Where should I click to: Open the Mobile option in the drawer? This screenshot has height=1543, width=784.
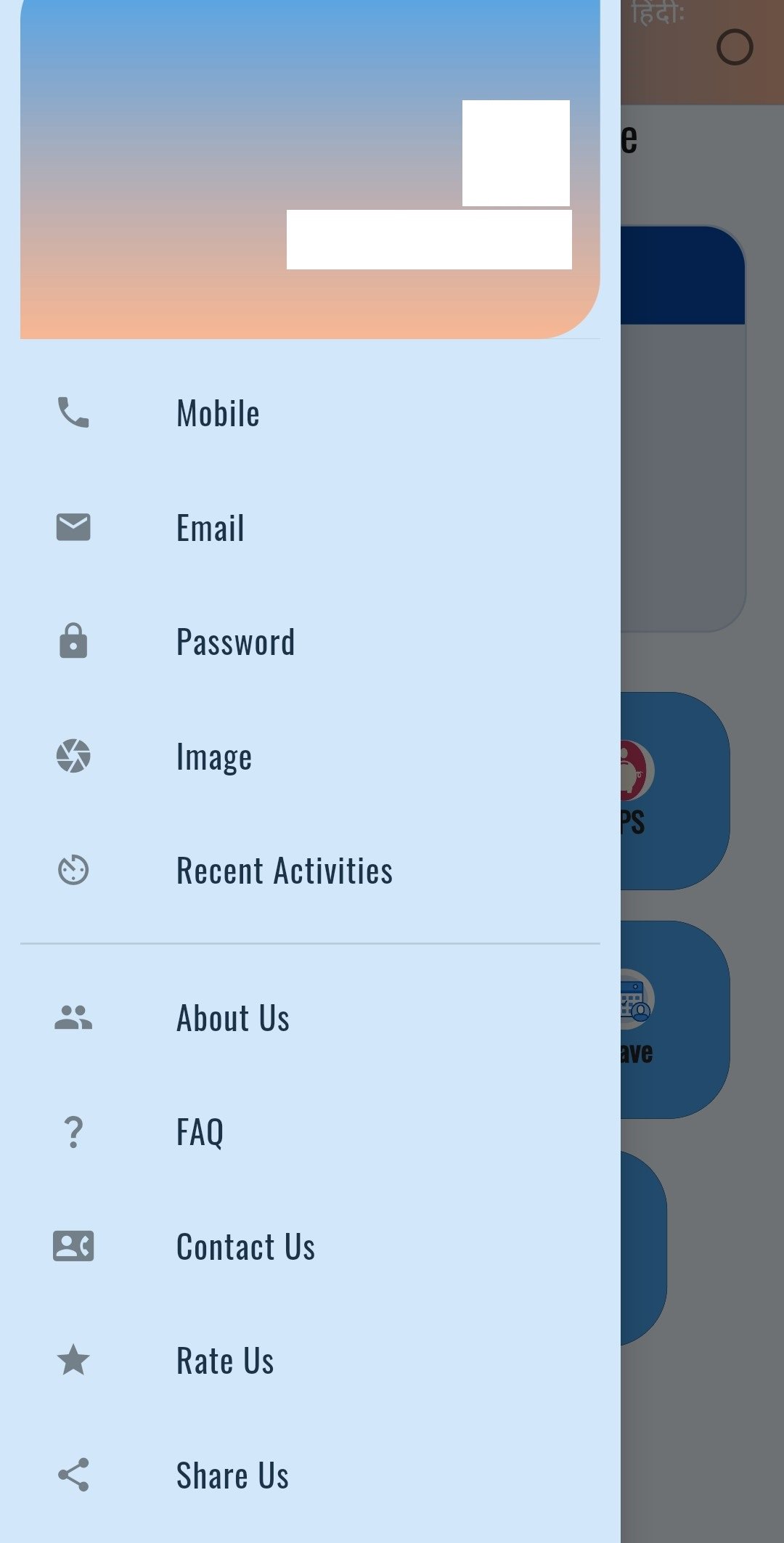[218, 414]
